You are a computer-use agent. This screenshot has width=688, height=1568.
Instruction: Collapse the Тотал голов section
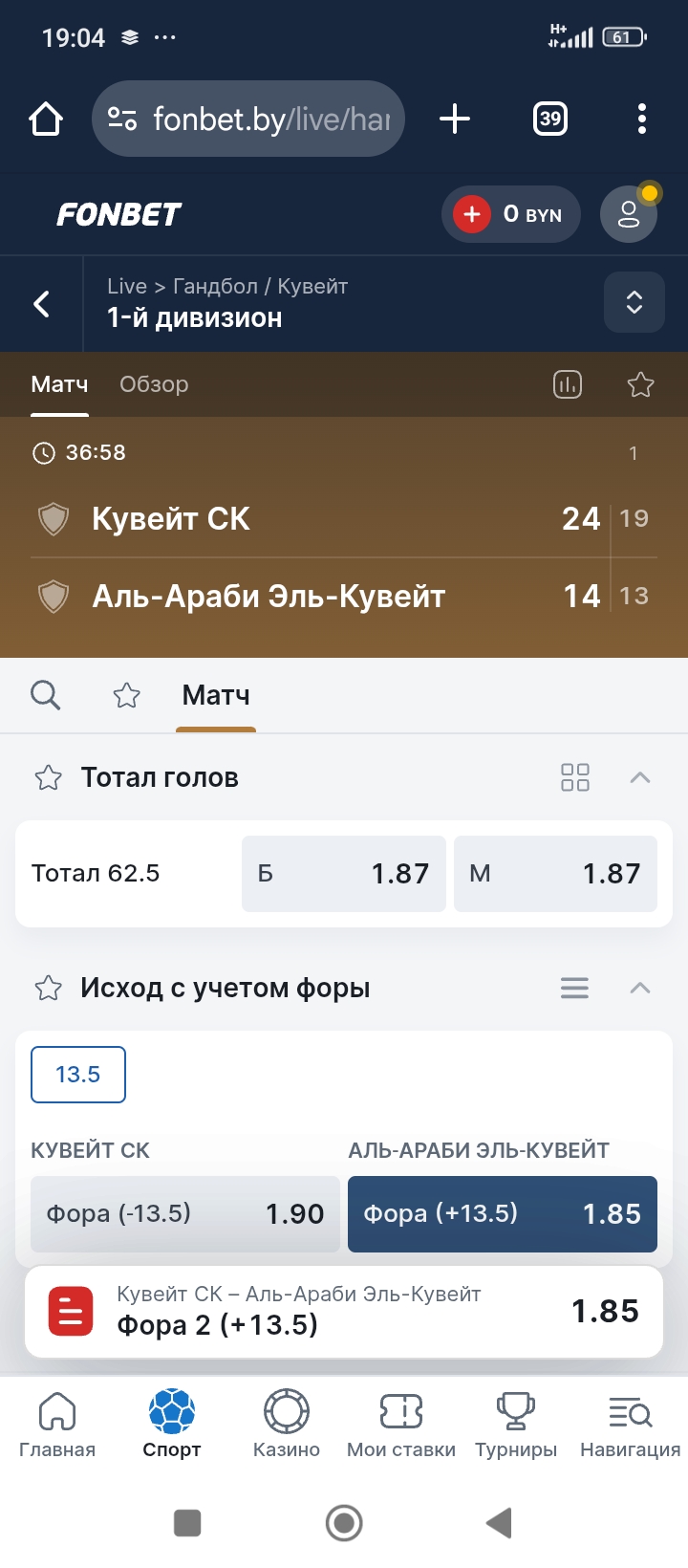(x=640, y=777)
